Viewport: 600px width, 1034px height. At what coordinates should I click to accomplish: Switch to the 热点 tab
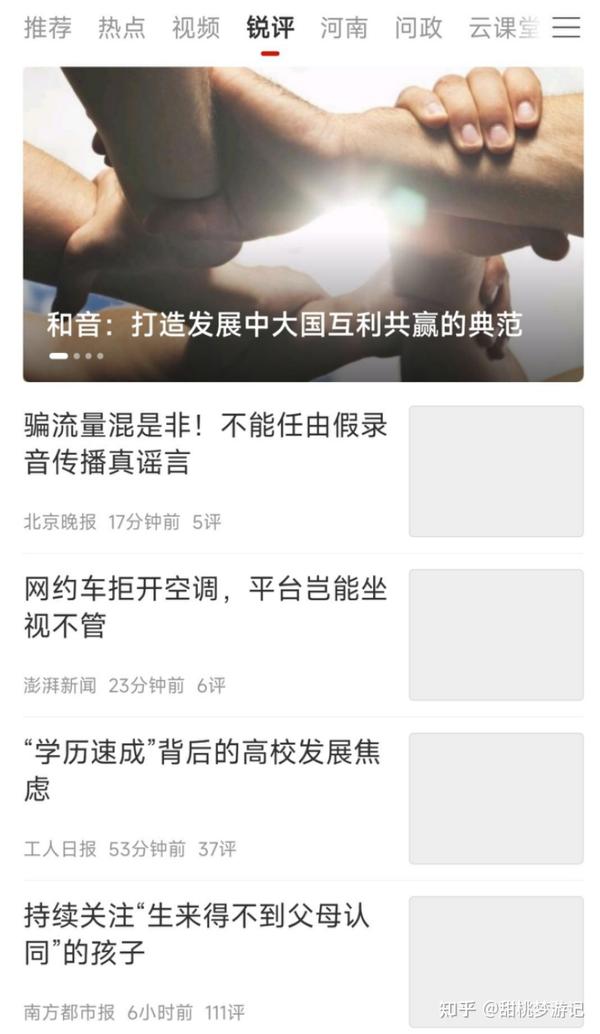tap(121, 27)
